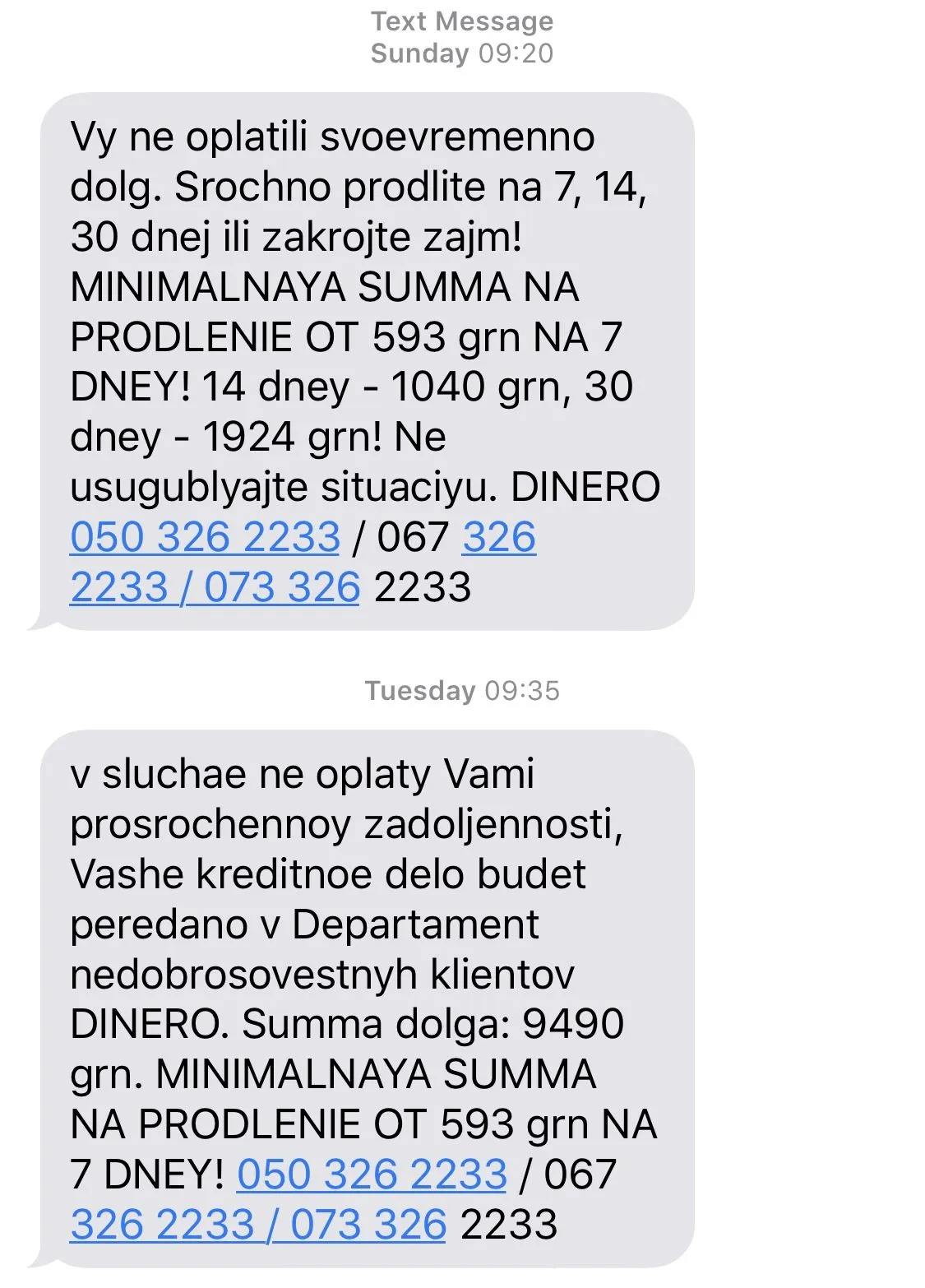Tap 050 326 2233 in Sunday's message
925x1288 pixels.
click(x=205, y=537)
